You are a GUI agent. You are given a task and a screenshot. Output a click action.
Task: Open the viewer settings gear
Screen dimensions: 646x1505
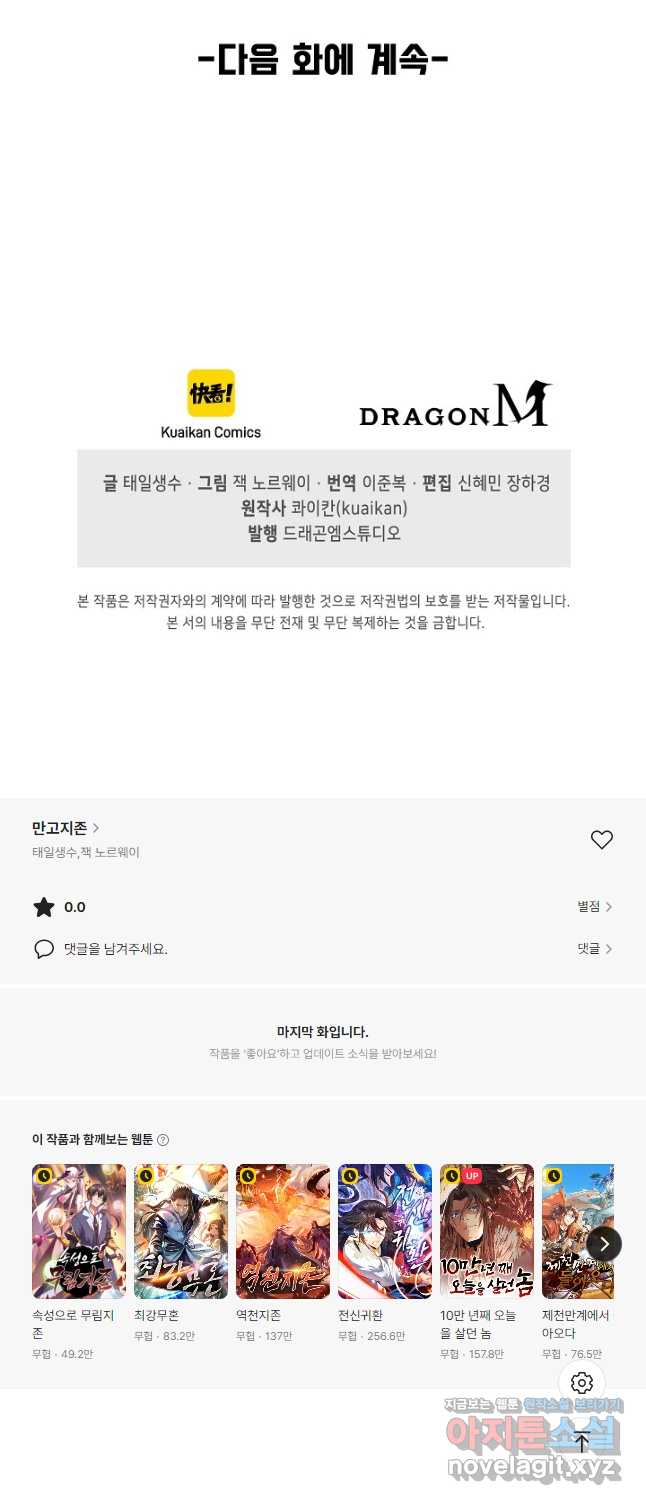click(582, 1383)
